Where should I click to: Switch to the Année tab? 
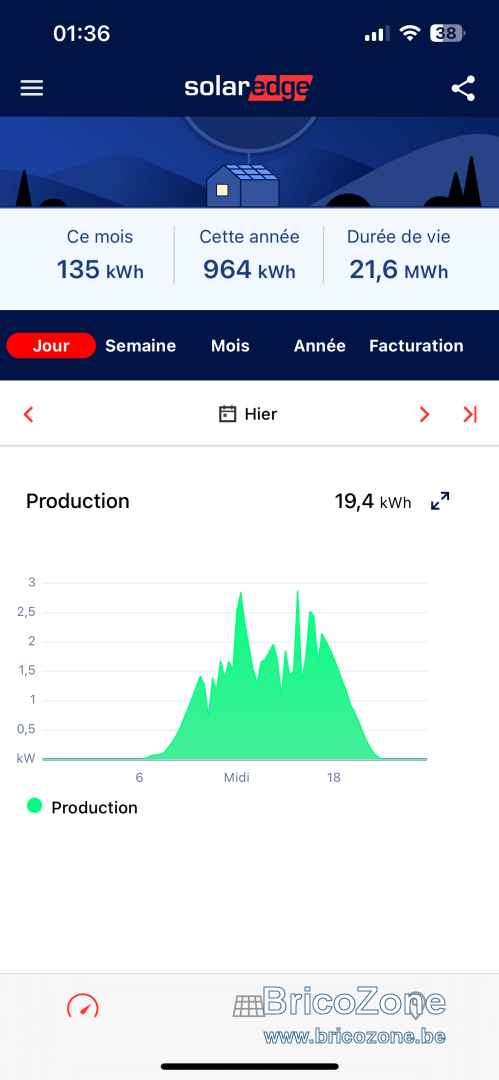320,346
